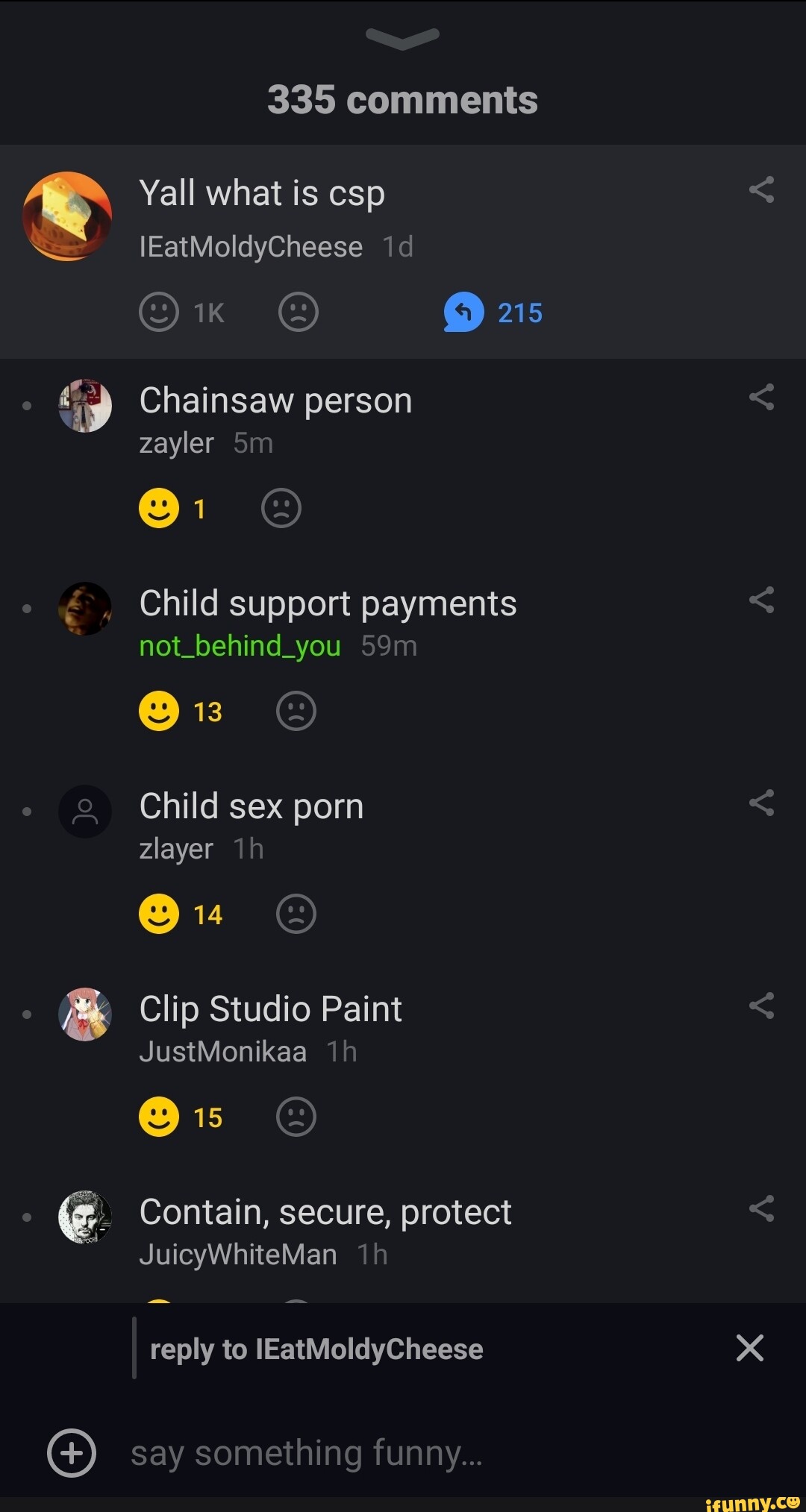Share zlayer's reply
Viewport: 806px width, 1512px height.
761,803
